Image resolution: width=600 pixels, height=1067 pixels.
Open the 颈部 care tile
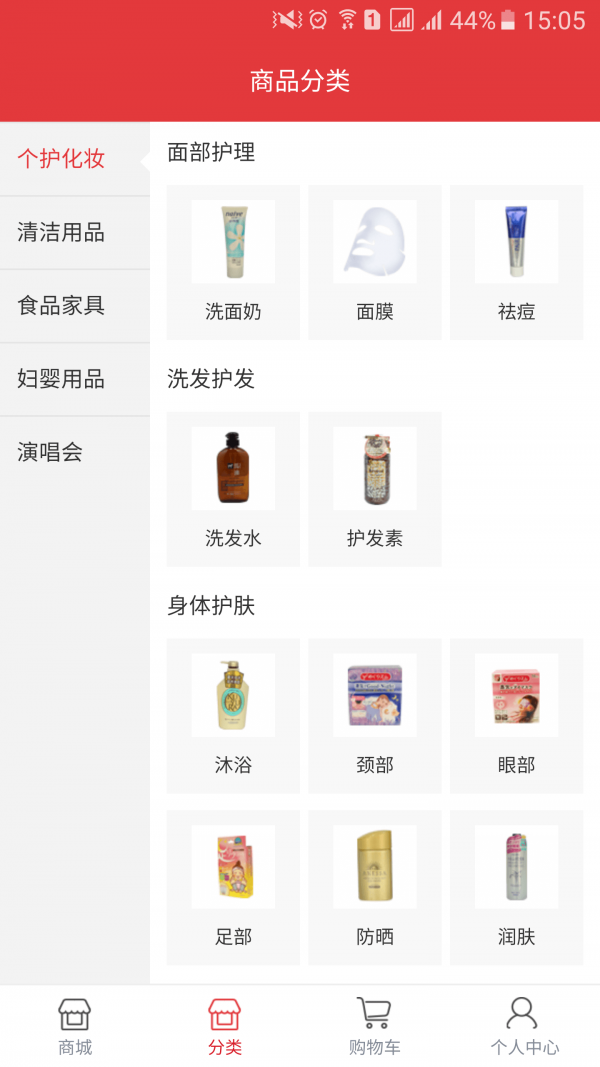[375, 715]
